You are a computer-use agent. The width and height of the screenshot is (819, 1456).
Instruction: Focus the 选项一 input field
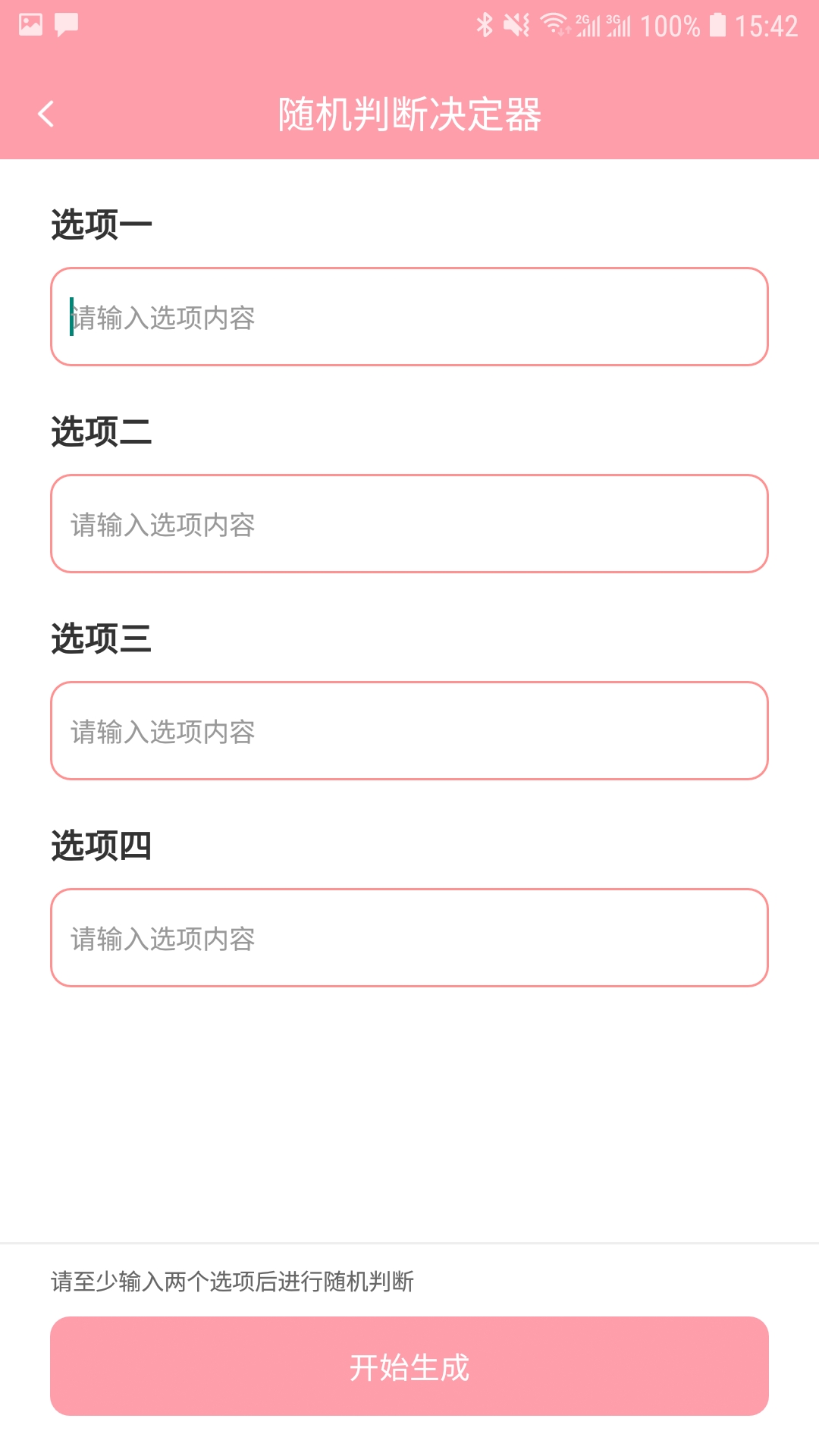[409, 316]
